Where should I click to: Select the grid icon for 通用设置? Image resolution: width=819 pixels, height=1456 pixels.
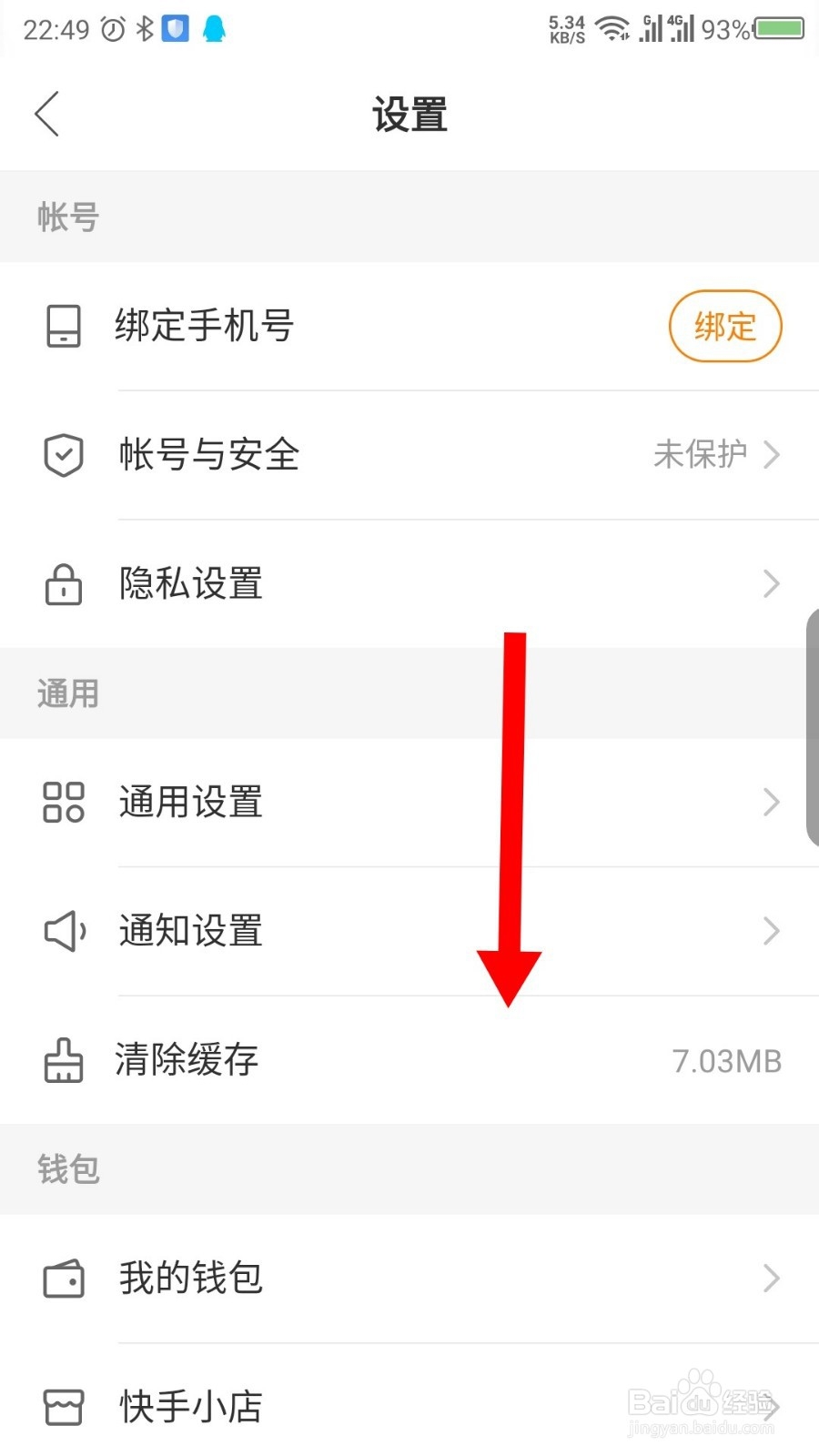point(63,802)
